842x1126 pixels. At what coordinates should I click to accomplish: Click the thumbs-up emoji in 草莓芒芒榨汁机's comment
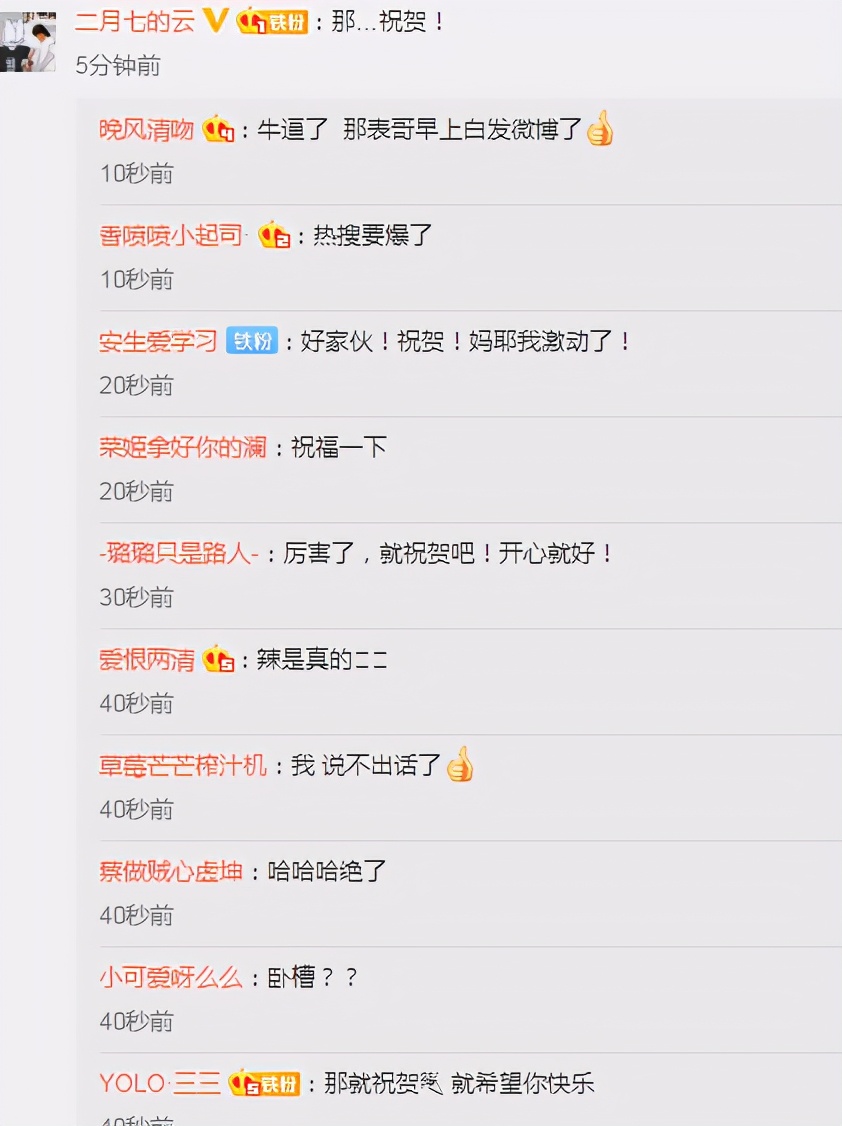click(459, 765)
